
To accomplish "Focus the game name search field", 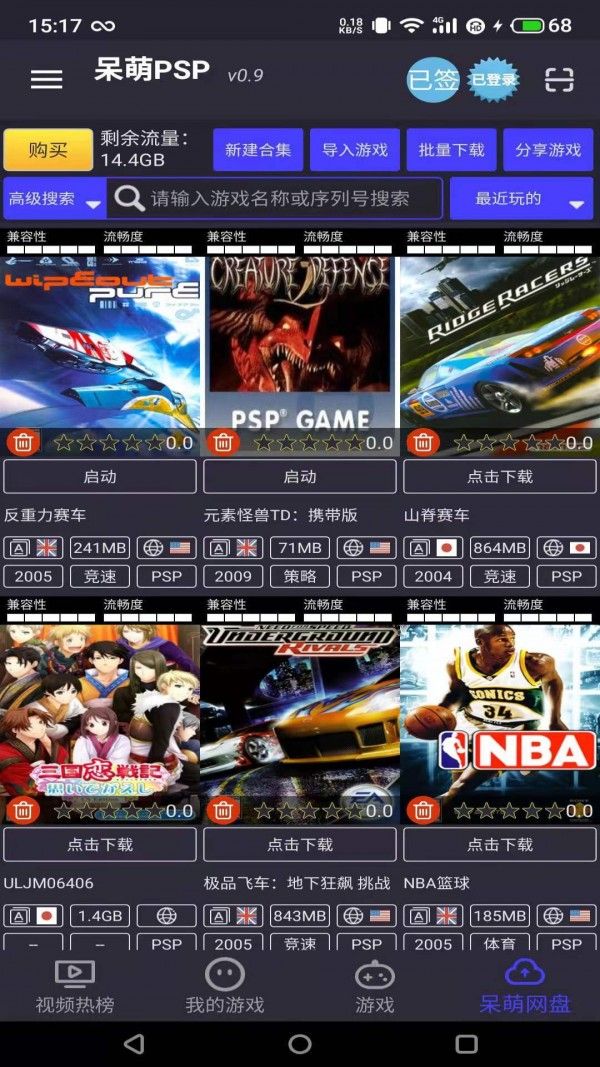I will pyautogui.click(x=280, y=199).
